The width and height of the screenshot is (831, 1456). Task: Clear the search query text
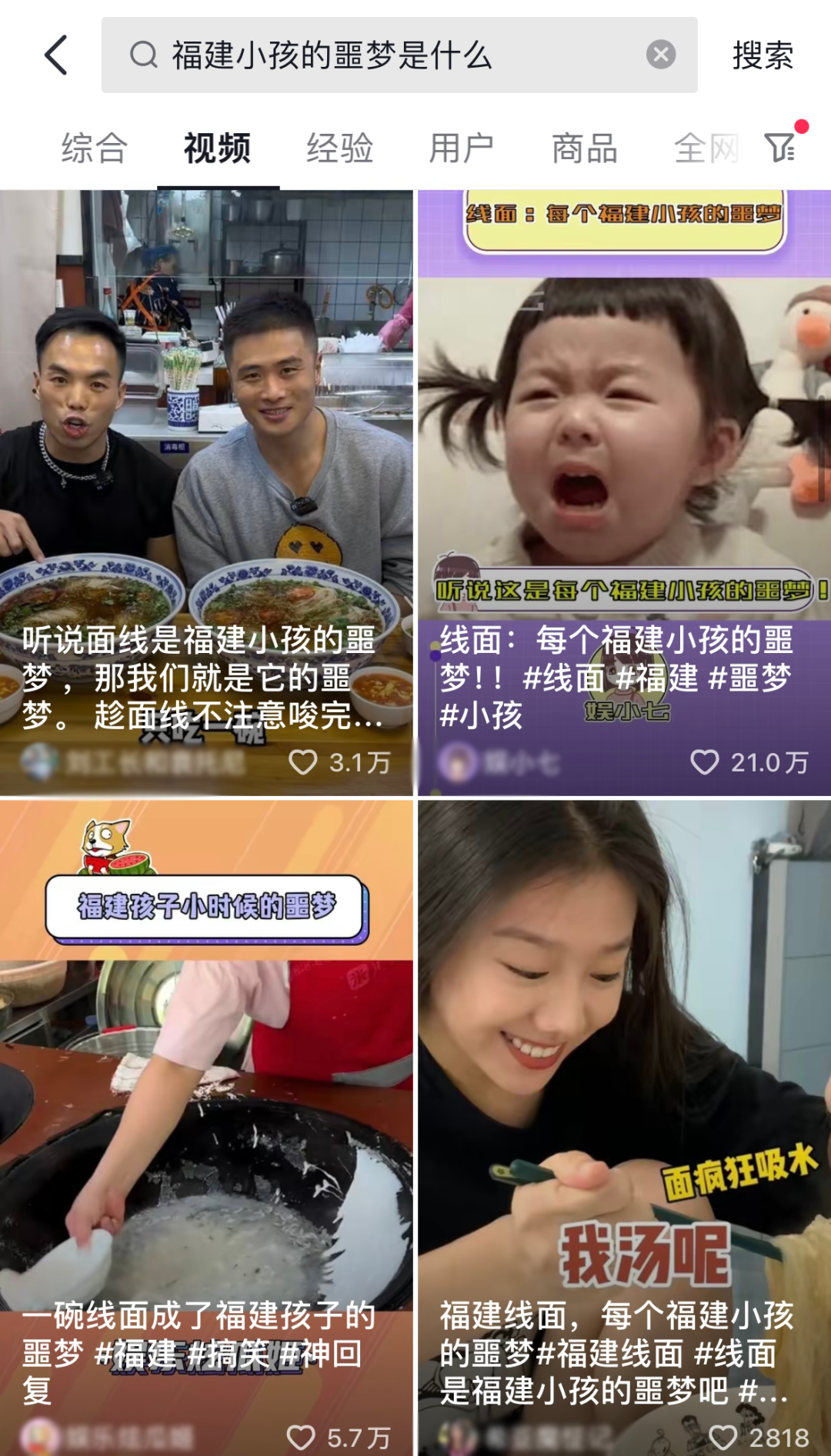(660, 55)
